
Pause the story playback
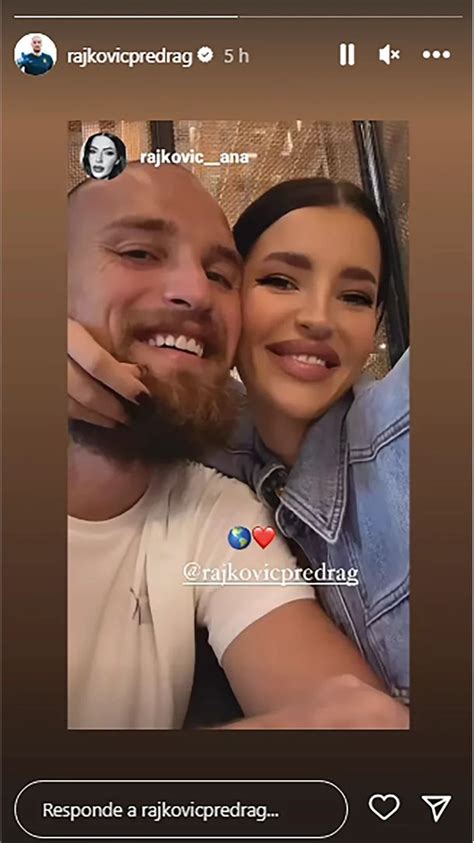tap(347, 55)
